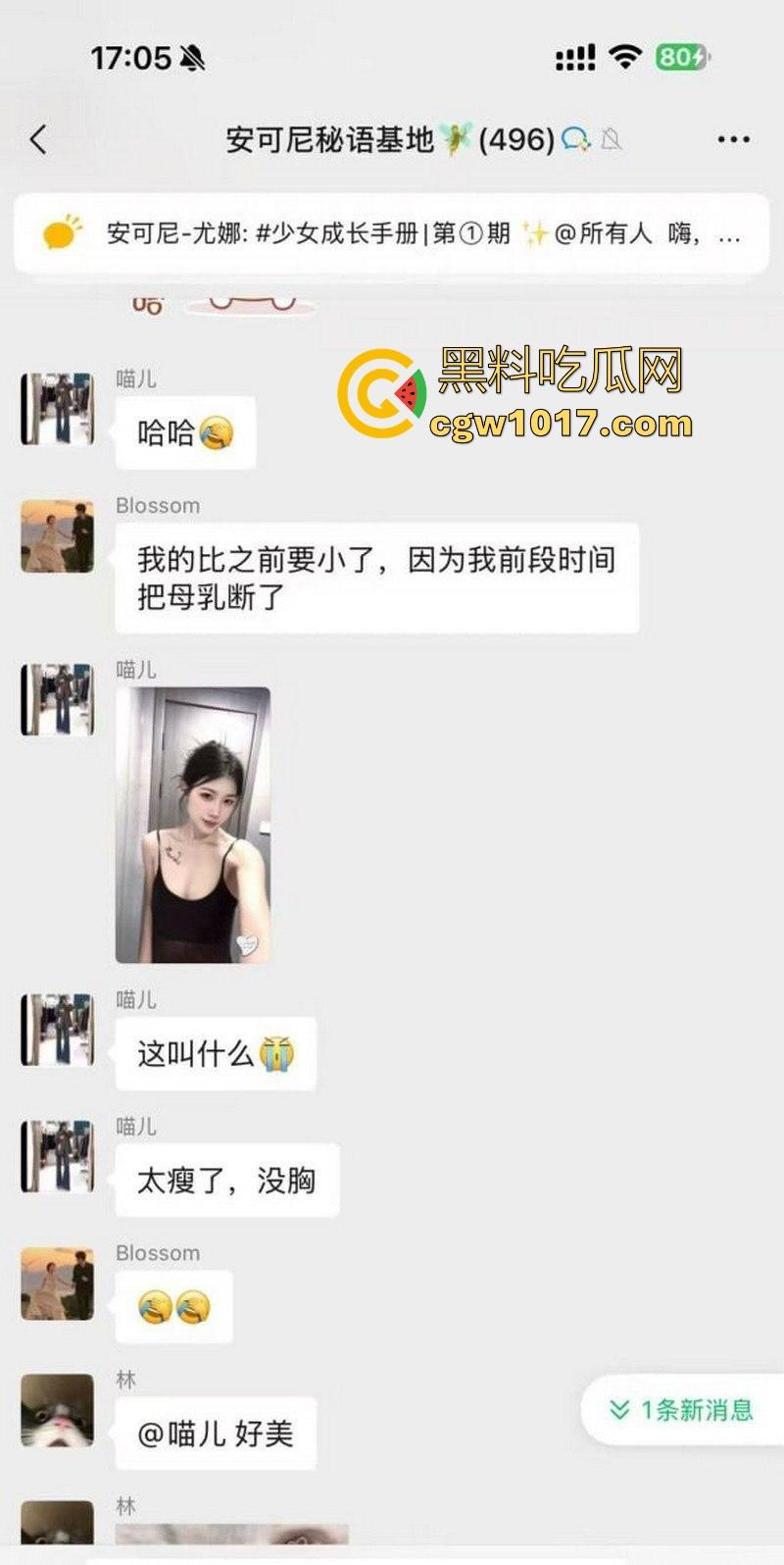This screenshot has width=784, height=1565.
Task: Tap the muted notifications bell in the title bar
Action: coord(609,141)
